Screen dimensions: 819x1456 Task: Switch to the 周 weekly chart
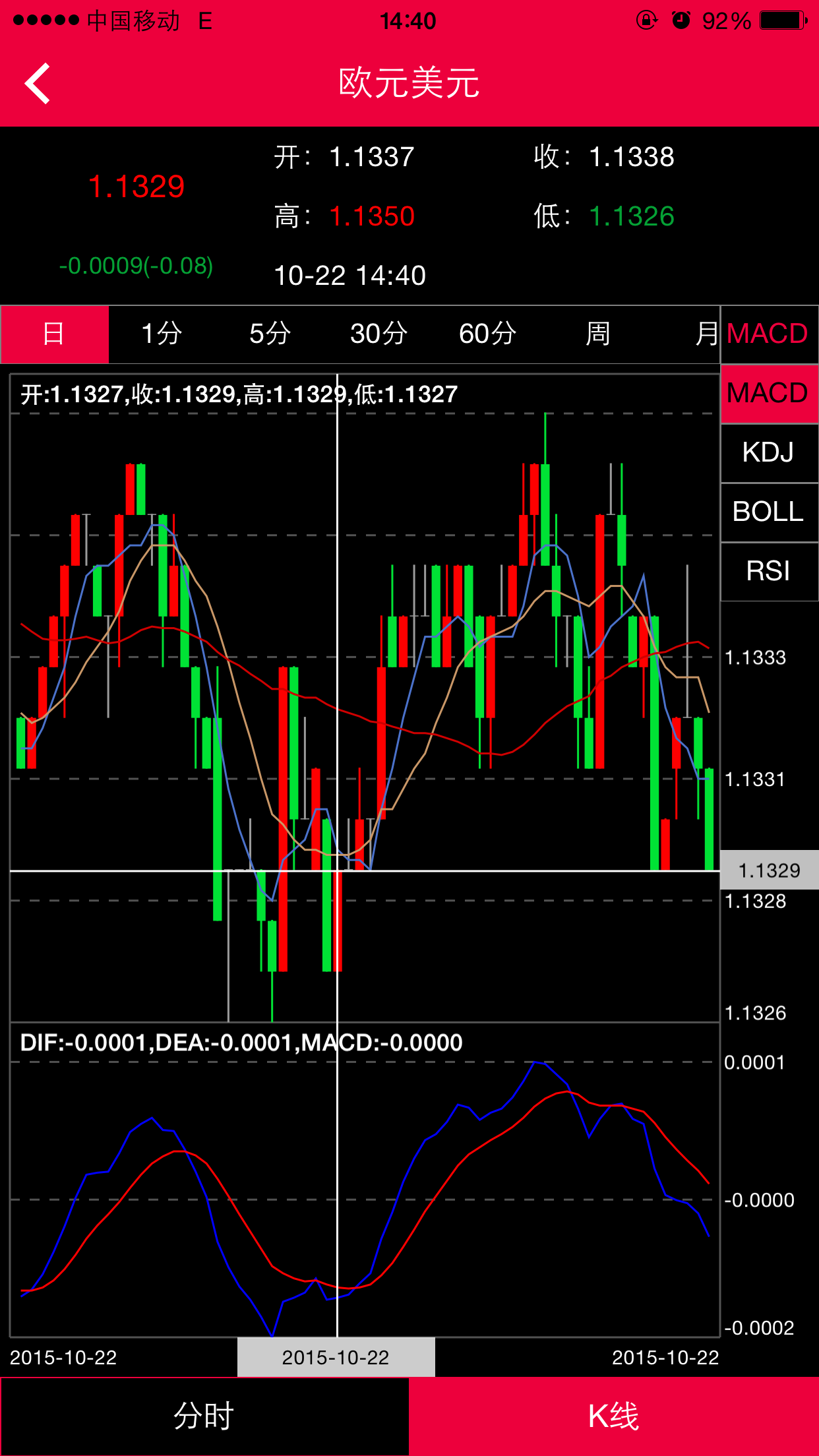tap(597, 334)
